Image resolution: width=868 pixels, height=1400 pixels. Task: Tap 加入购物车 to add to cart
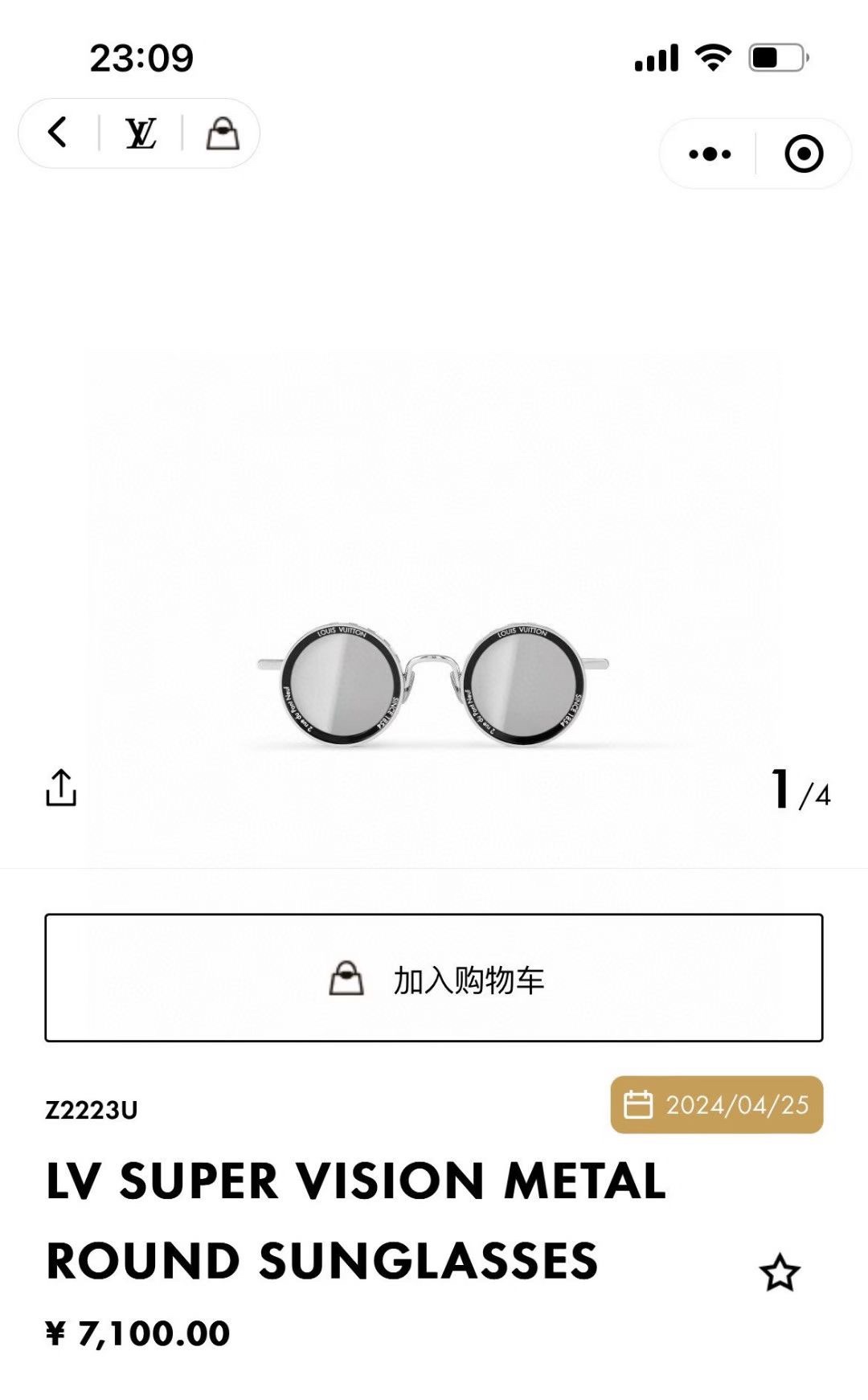tap(434, 977)
